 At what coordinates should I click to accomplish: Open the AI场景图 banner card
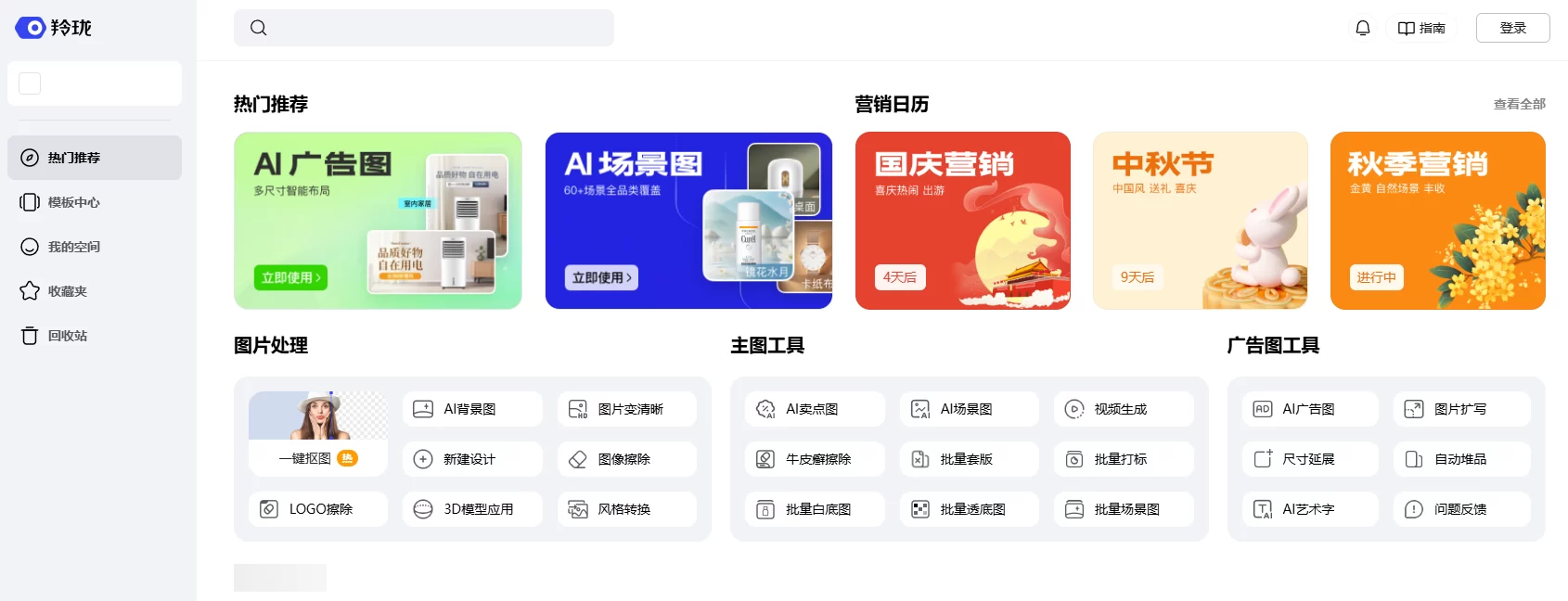pos(688,221)
